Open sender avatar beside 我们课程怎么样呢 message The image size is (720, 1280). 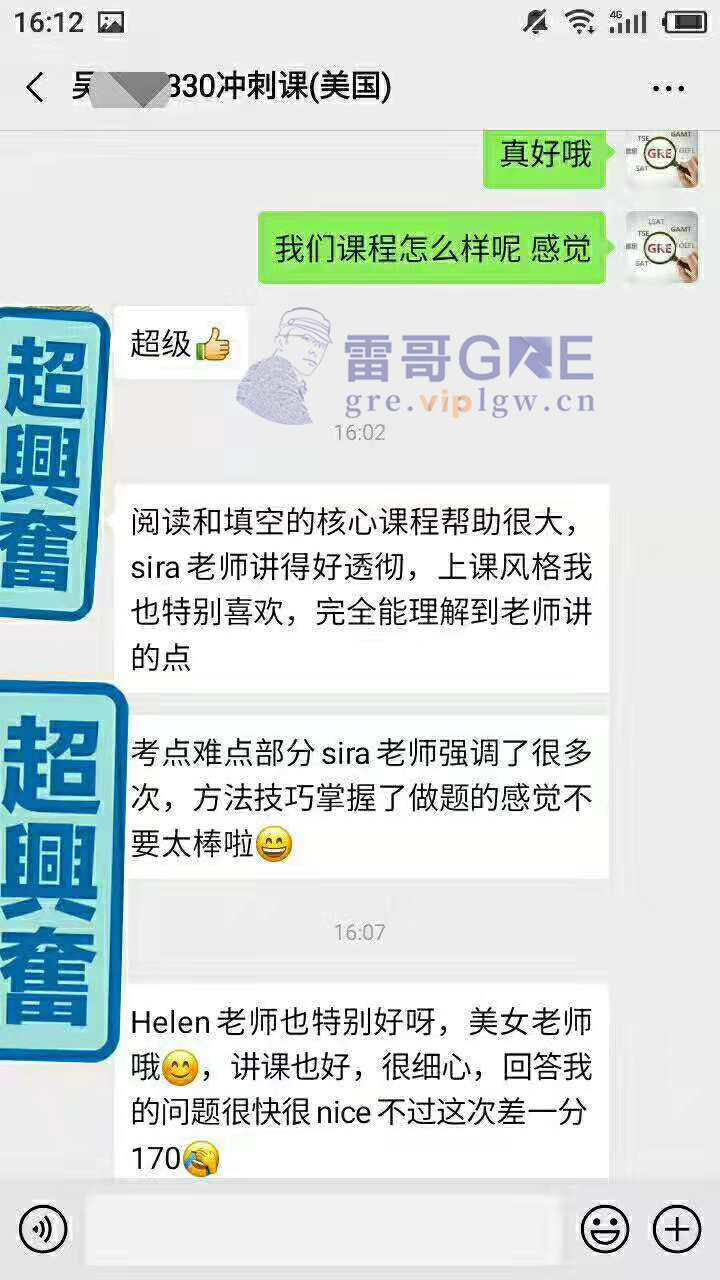[661, 247]
